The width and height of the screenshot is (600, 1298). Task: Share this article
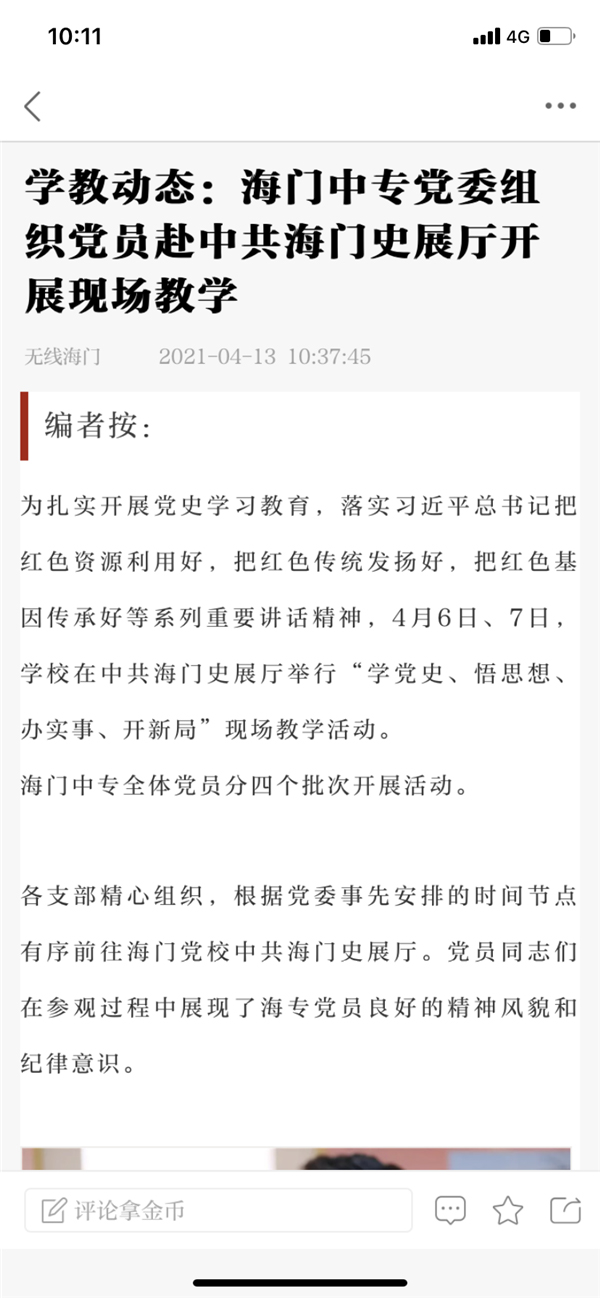click(565, 1210)
